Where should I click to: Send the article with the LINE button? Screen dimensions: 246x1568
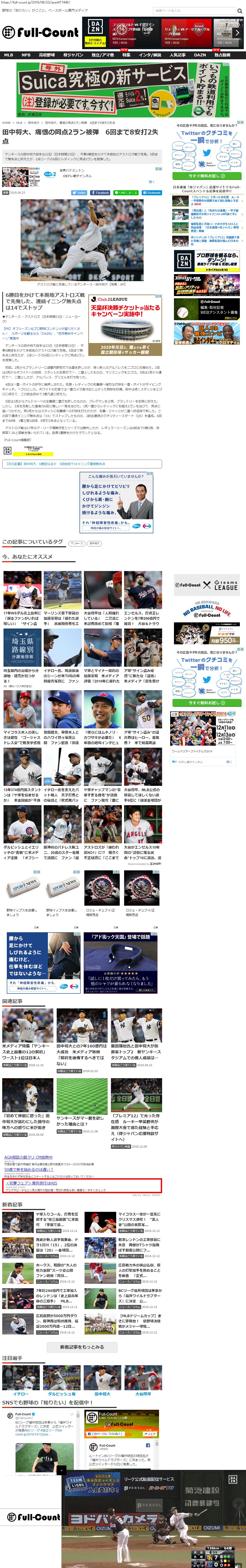tap(127, 192)
